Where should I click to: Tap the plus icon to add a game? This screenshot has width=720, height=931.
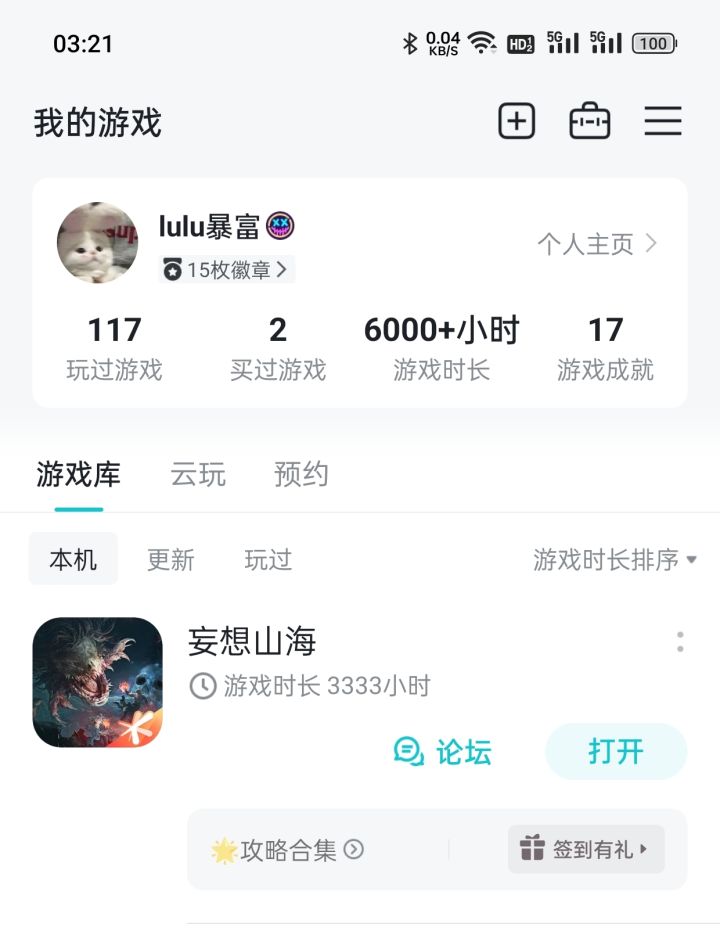pyautogui.click(x=516, y=121)
